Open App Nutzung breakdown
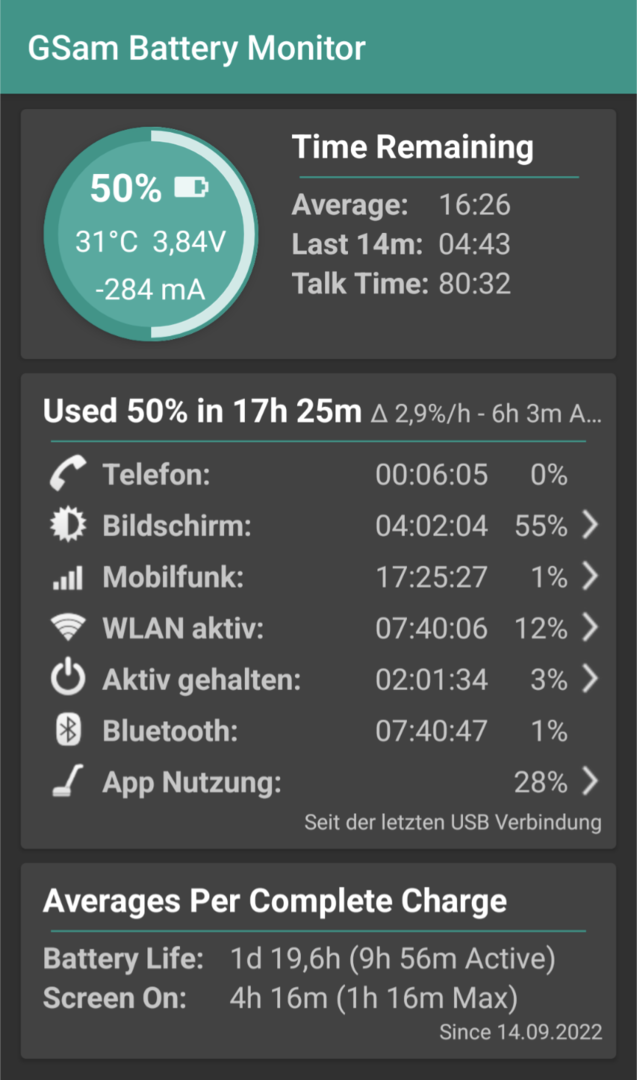 (589, 782)
